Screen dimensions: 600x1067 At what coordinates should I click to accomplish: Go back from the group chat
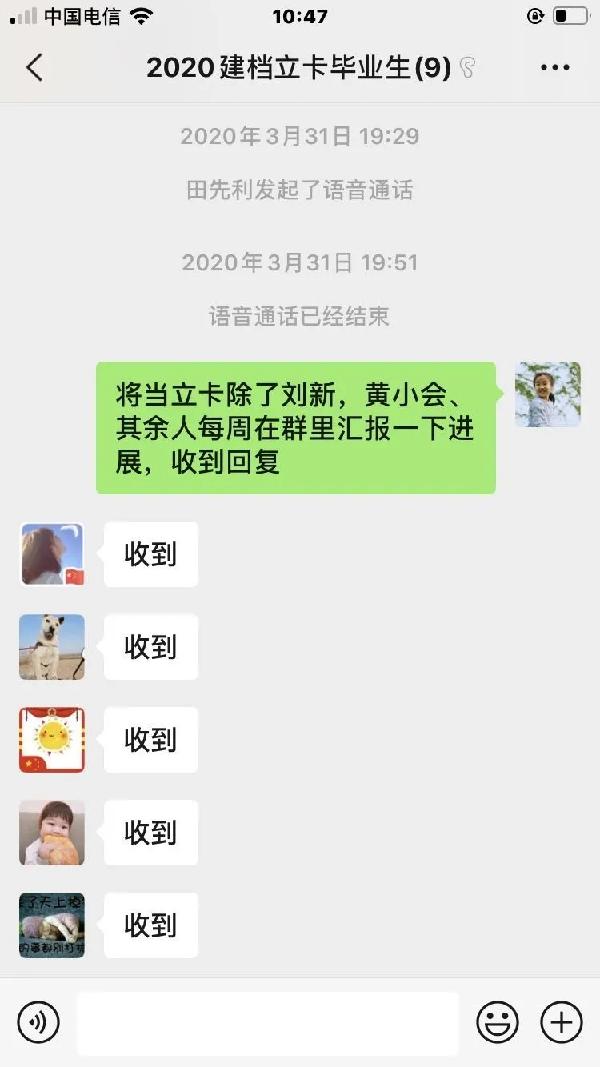pos(34,68)
